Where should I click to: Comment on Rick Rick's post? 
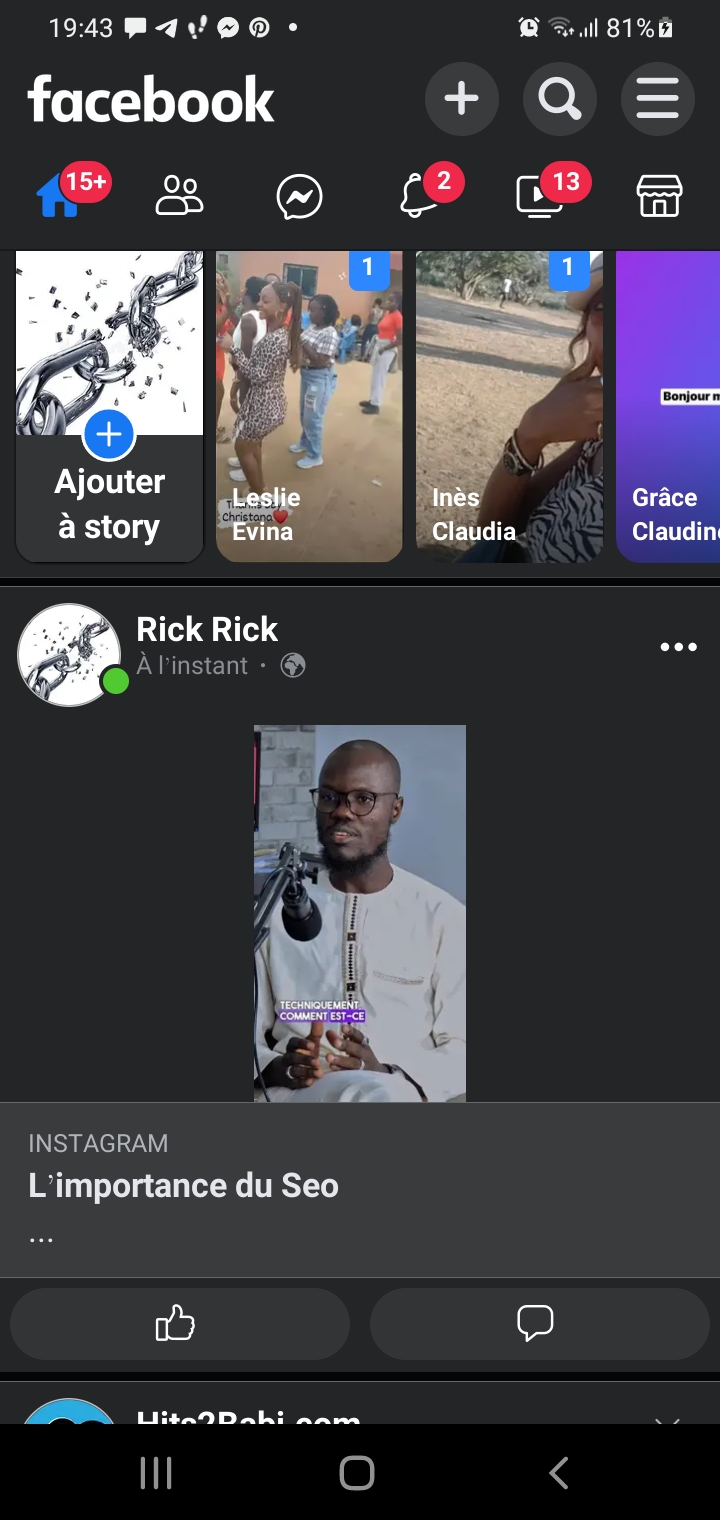(x=539, y=1323)
